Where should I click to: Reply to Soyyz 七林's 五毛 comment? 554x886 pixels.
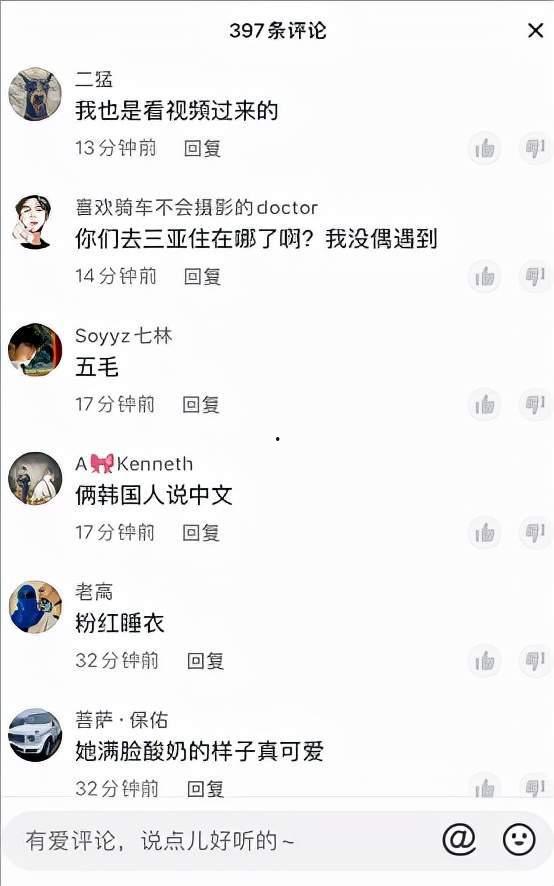[x=201, y=405]
